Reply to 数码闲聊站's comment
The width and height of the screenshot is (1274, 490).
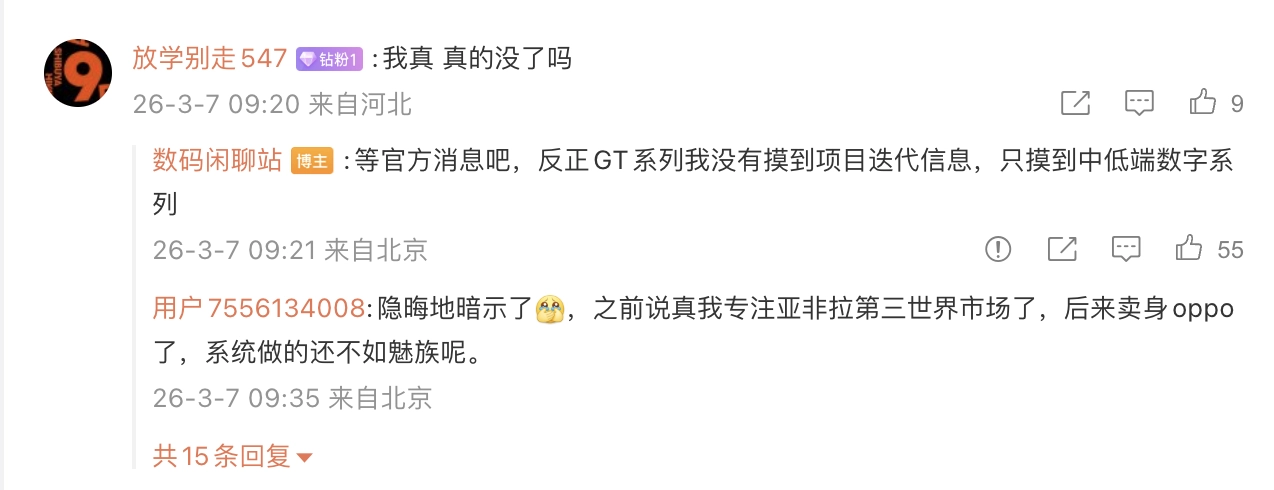[x=1126, y=249]
